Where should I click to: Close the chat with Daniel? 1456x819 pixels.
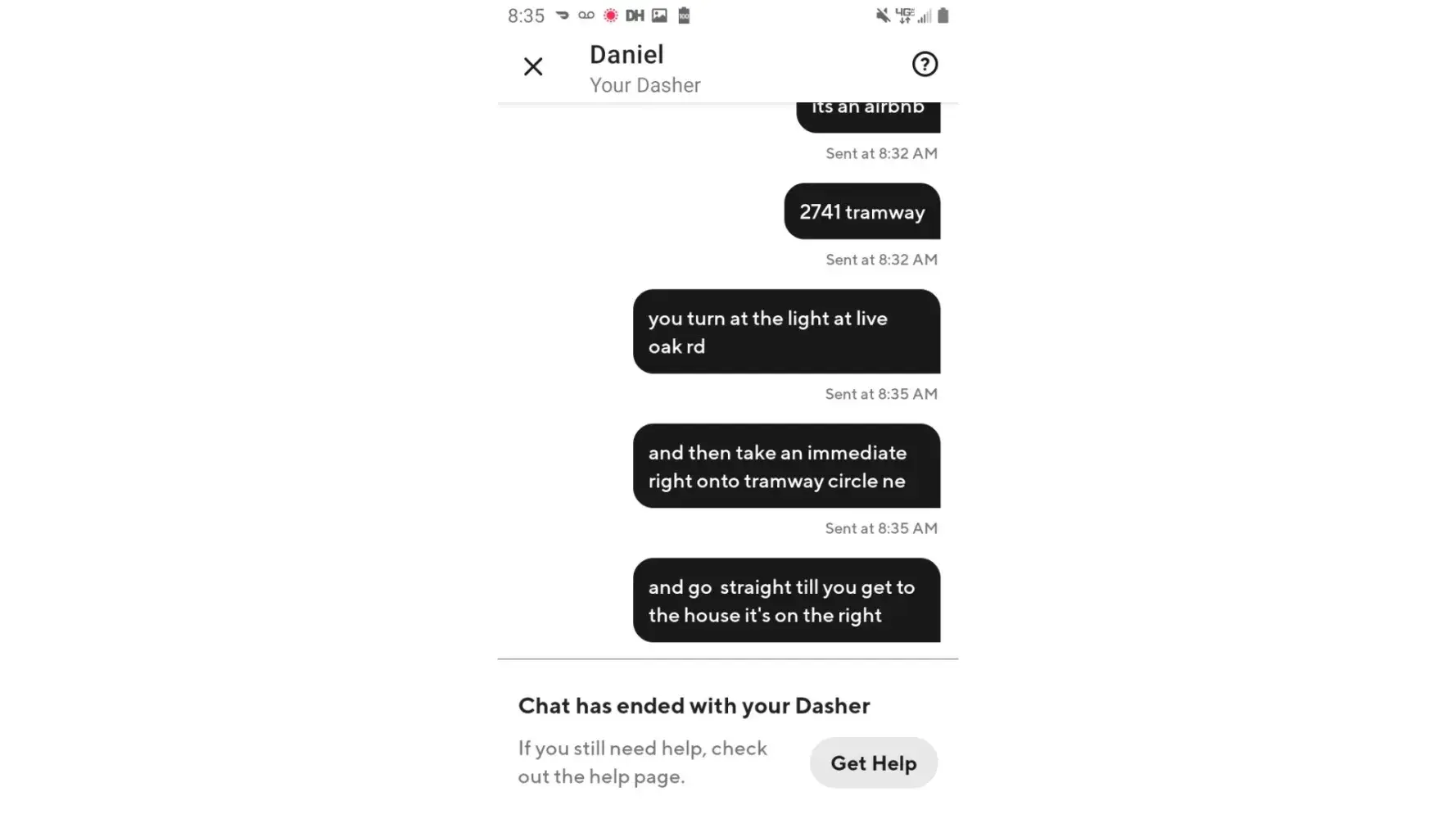tap(533, 66)
